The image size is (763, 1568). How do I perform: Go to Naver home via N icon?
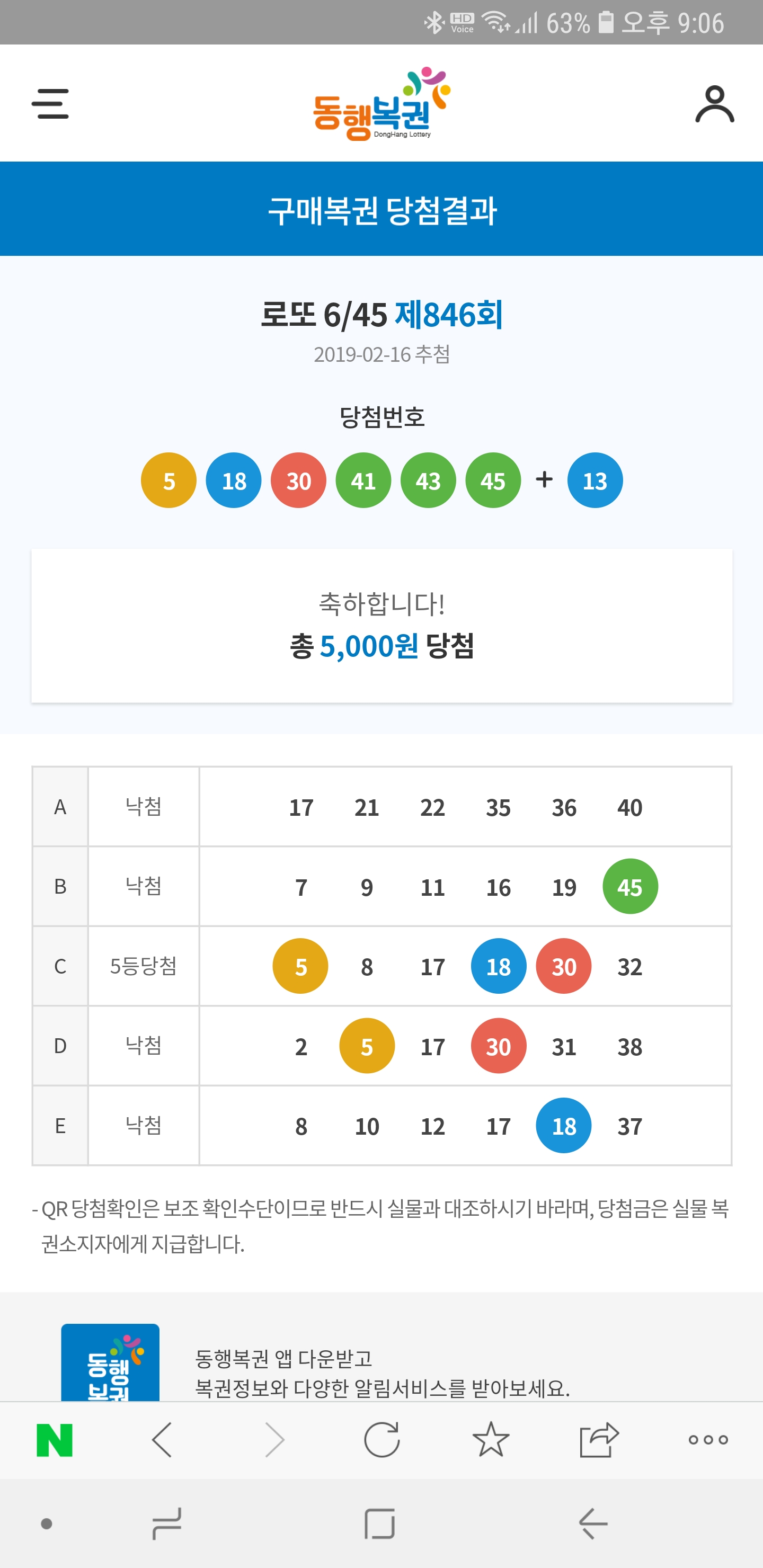click(x=55, y=1440)
